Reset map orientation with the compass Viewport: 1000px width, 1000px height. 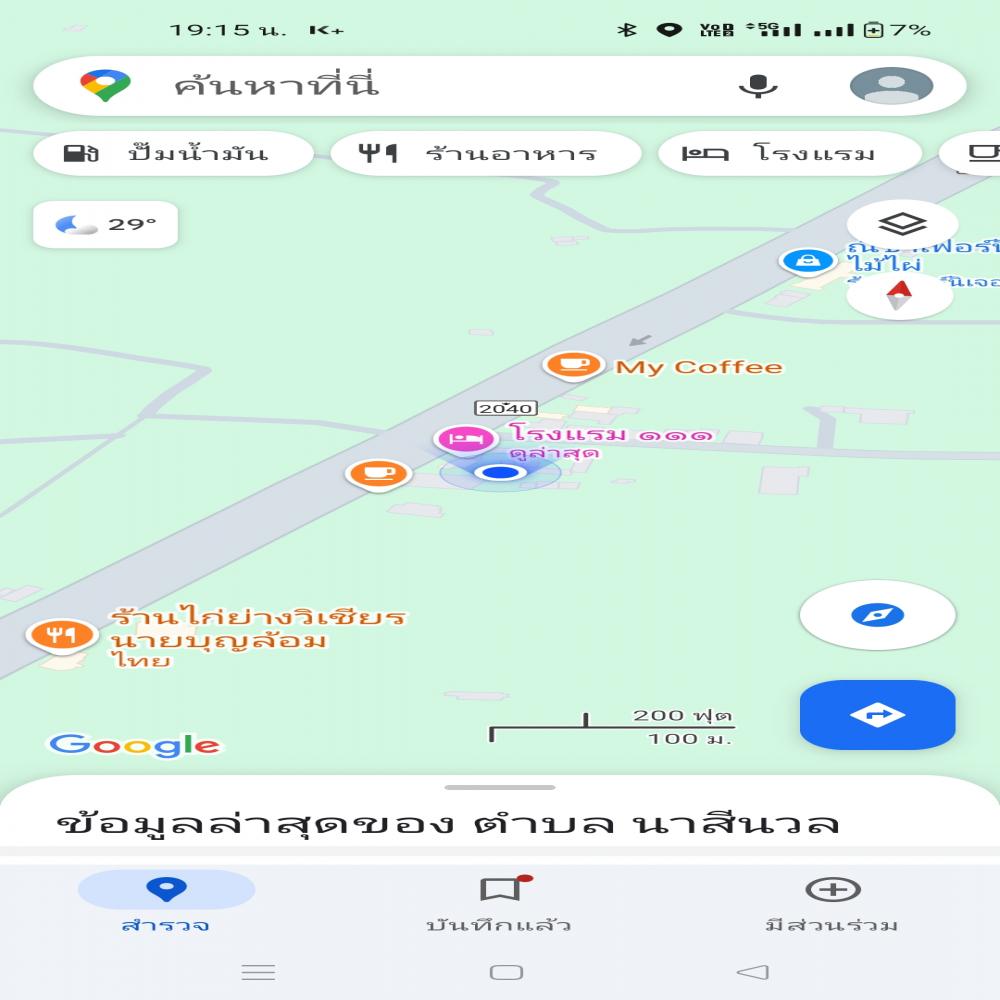tap(899, 296)
